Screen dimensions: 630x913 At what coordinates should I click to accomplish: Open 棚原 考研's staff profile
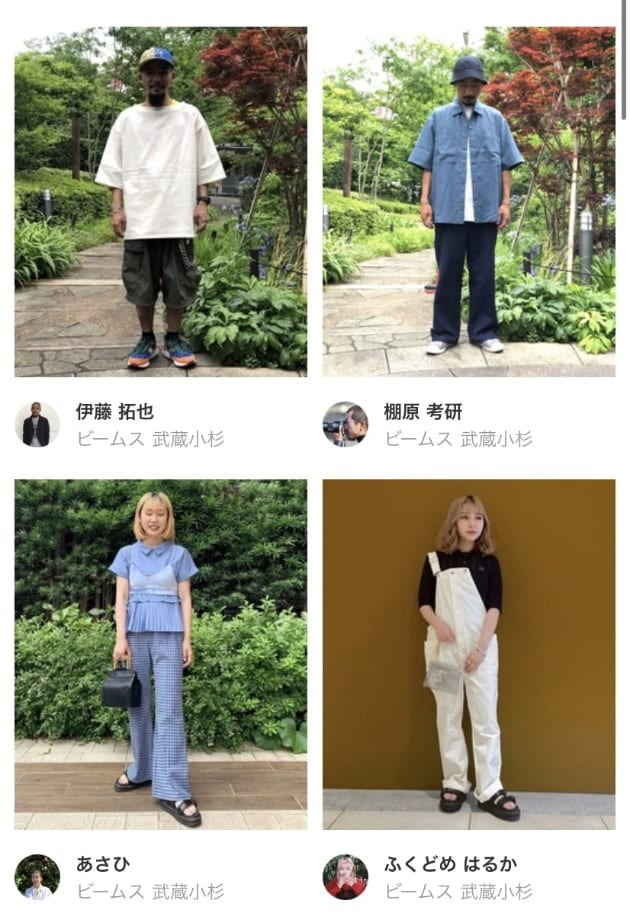pyautogui.click(x=423, y=412)
